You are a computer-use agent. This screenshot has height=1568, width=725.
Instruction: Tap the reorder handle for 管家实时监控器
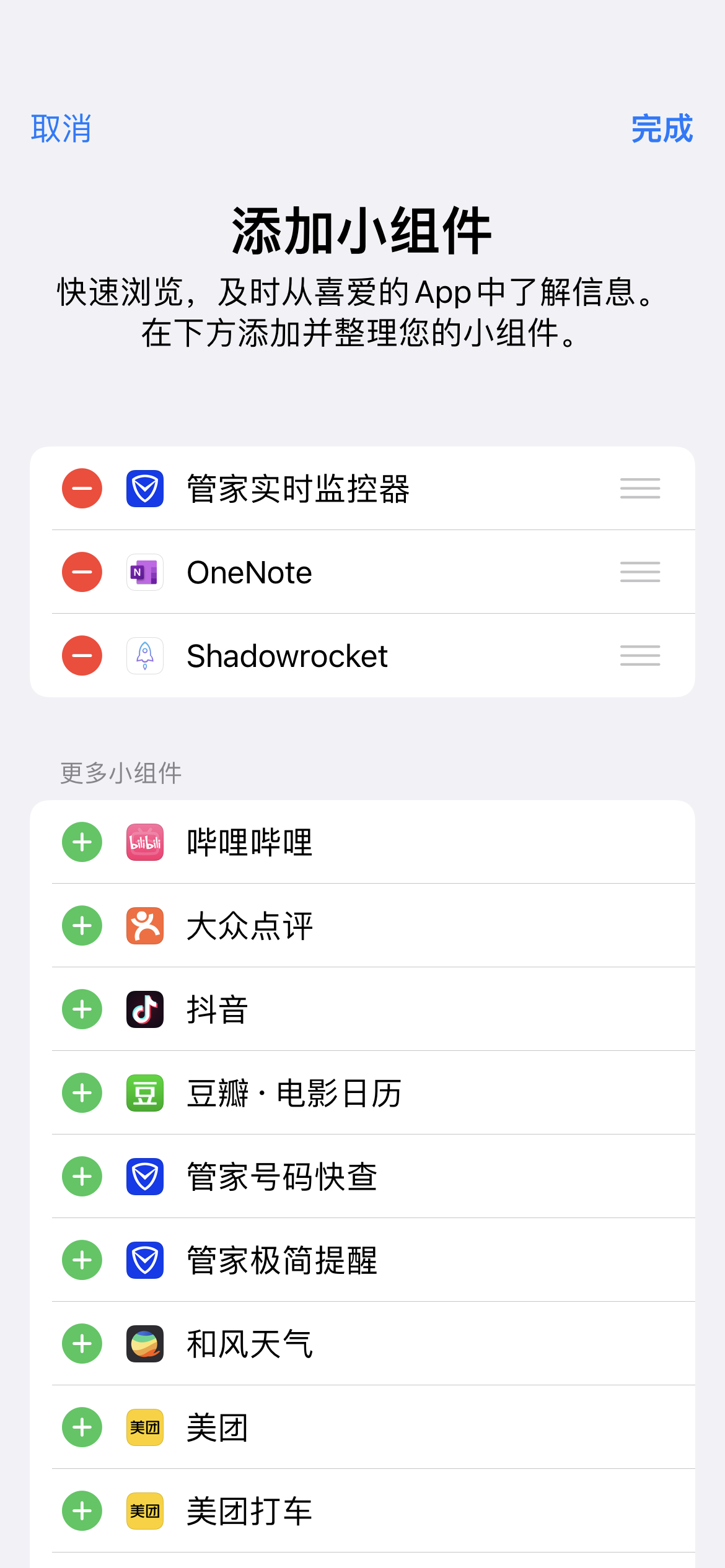click(x=640, y=489)
